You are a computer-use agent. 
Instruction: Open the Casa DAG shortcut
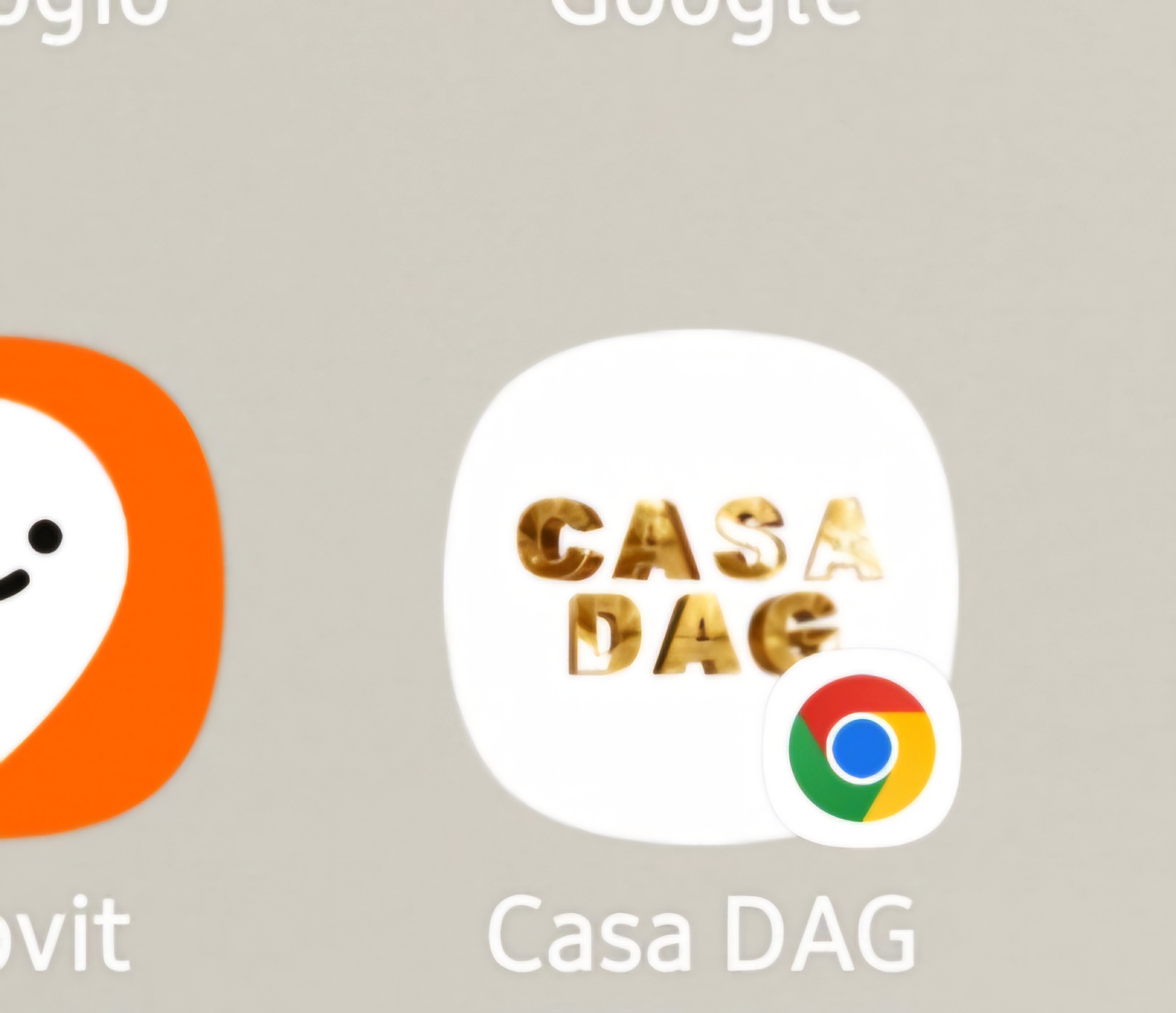(x=701, y=588)
